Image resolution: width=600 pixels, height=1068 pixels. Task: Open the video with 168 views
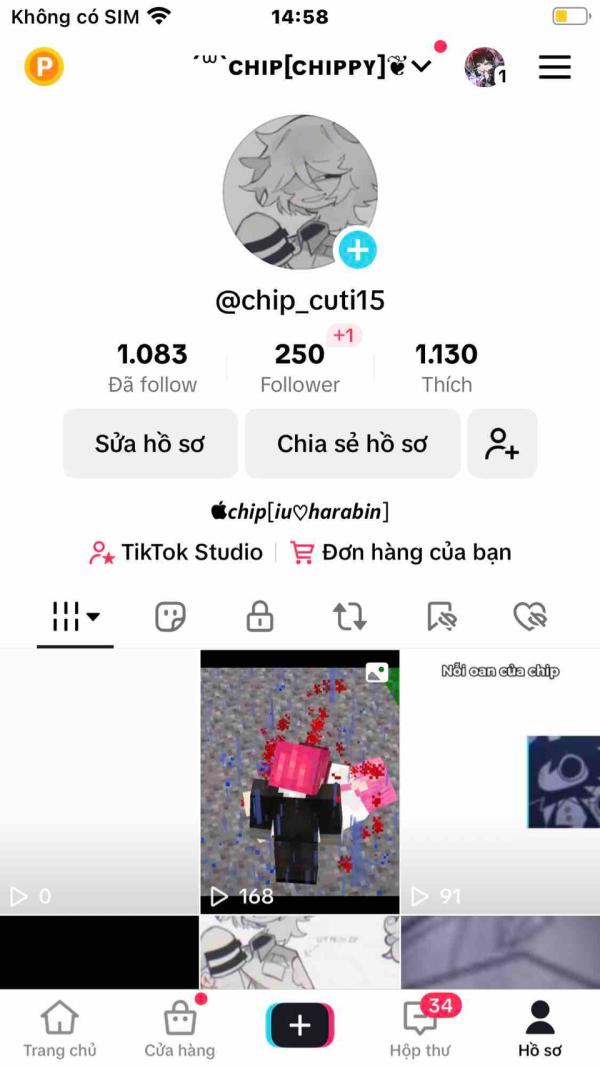300,781
